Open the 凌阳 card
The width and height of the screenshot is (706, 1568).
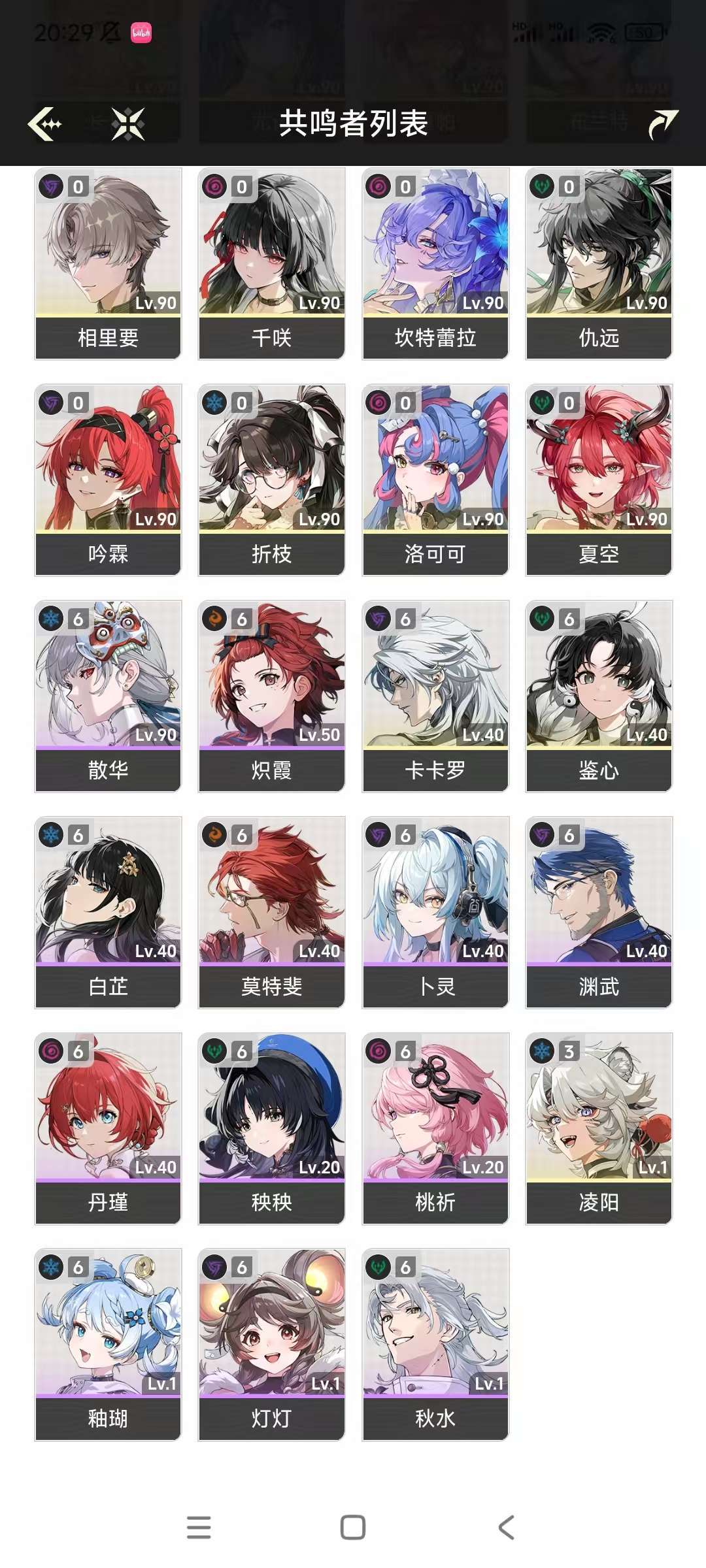click(x=599, y=1128)
